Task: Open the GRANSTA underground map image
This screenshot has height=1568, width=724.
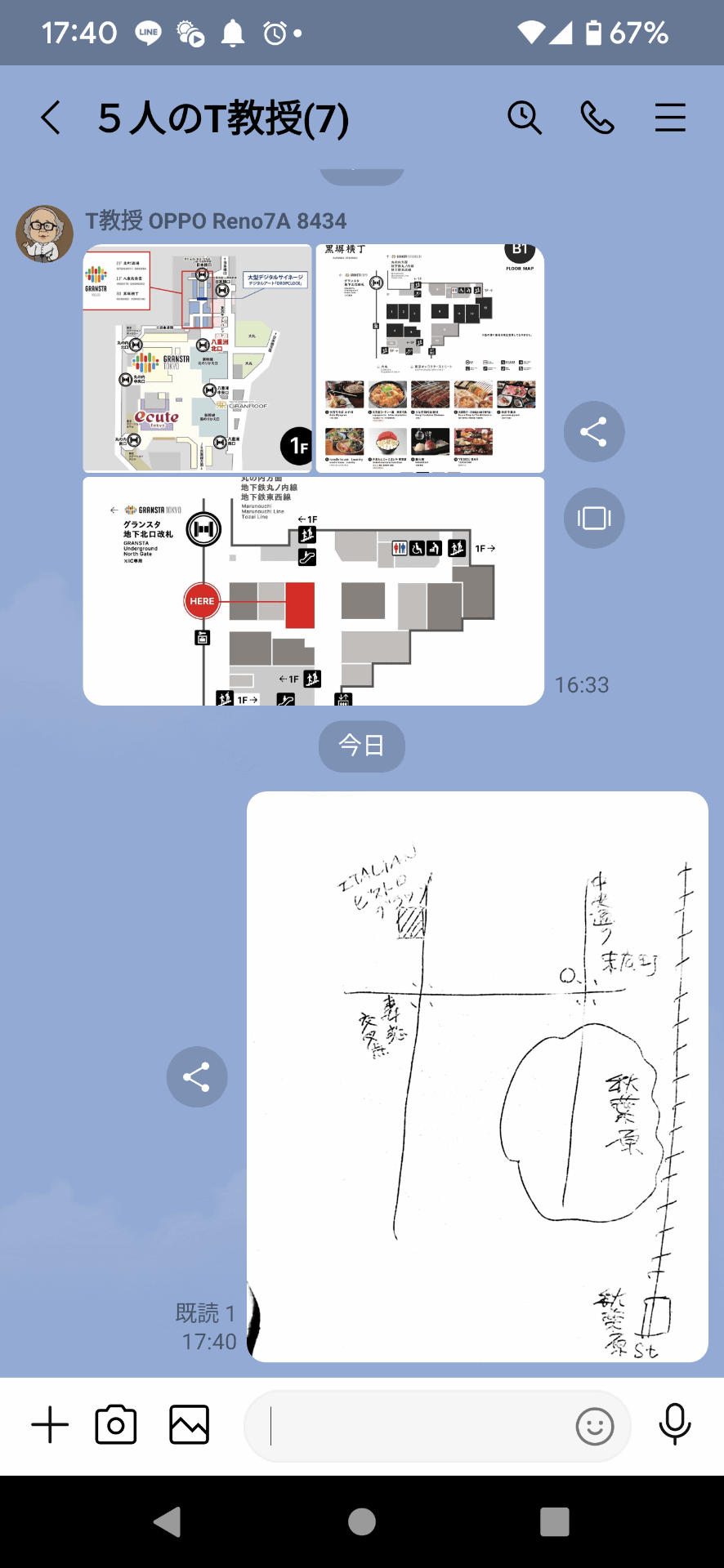Action: click(313, 590)
